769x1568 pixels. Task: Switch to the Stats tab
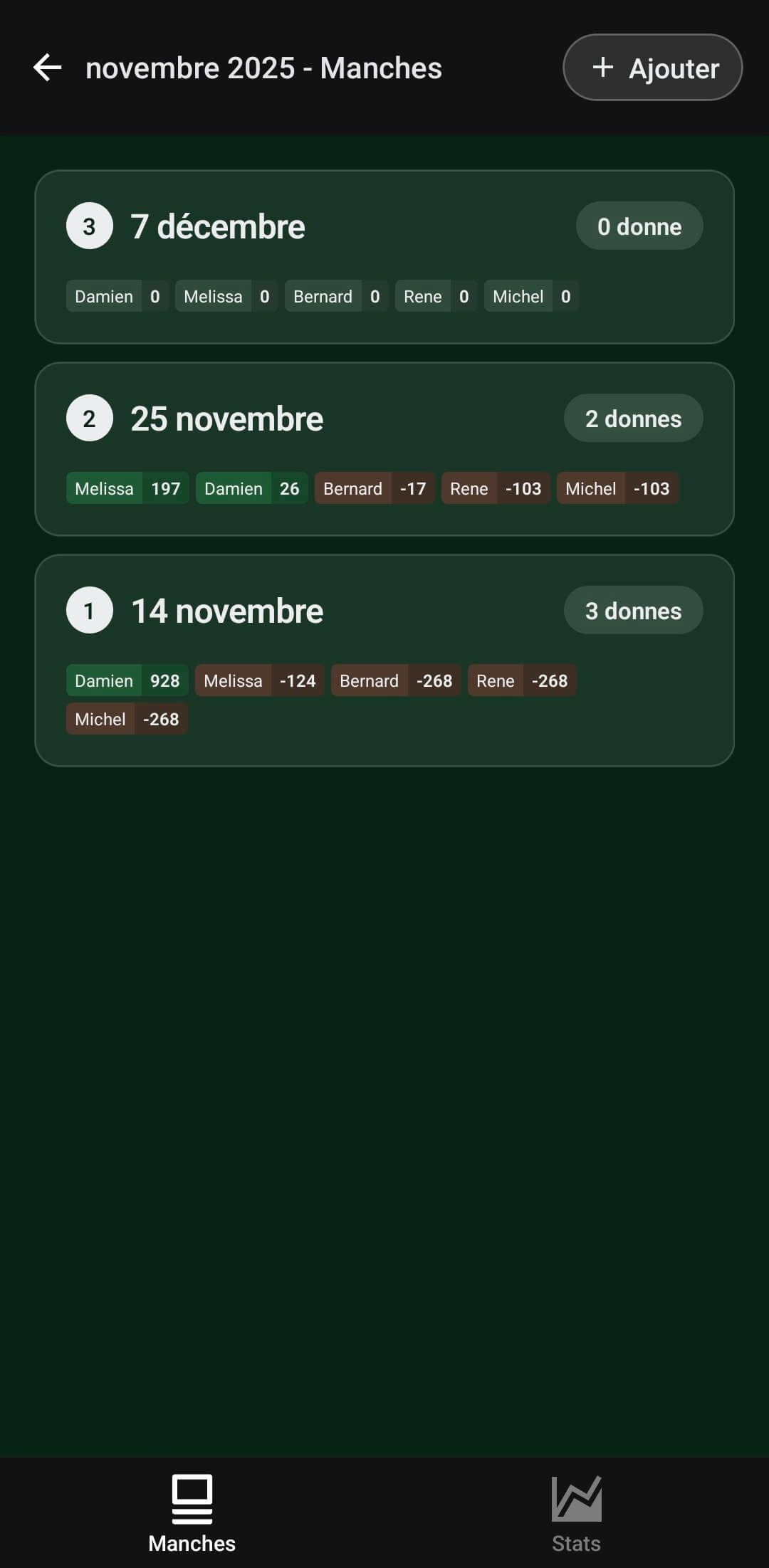pos(576,1514)
